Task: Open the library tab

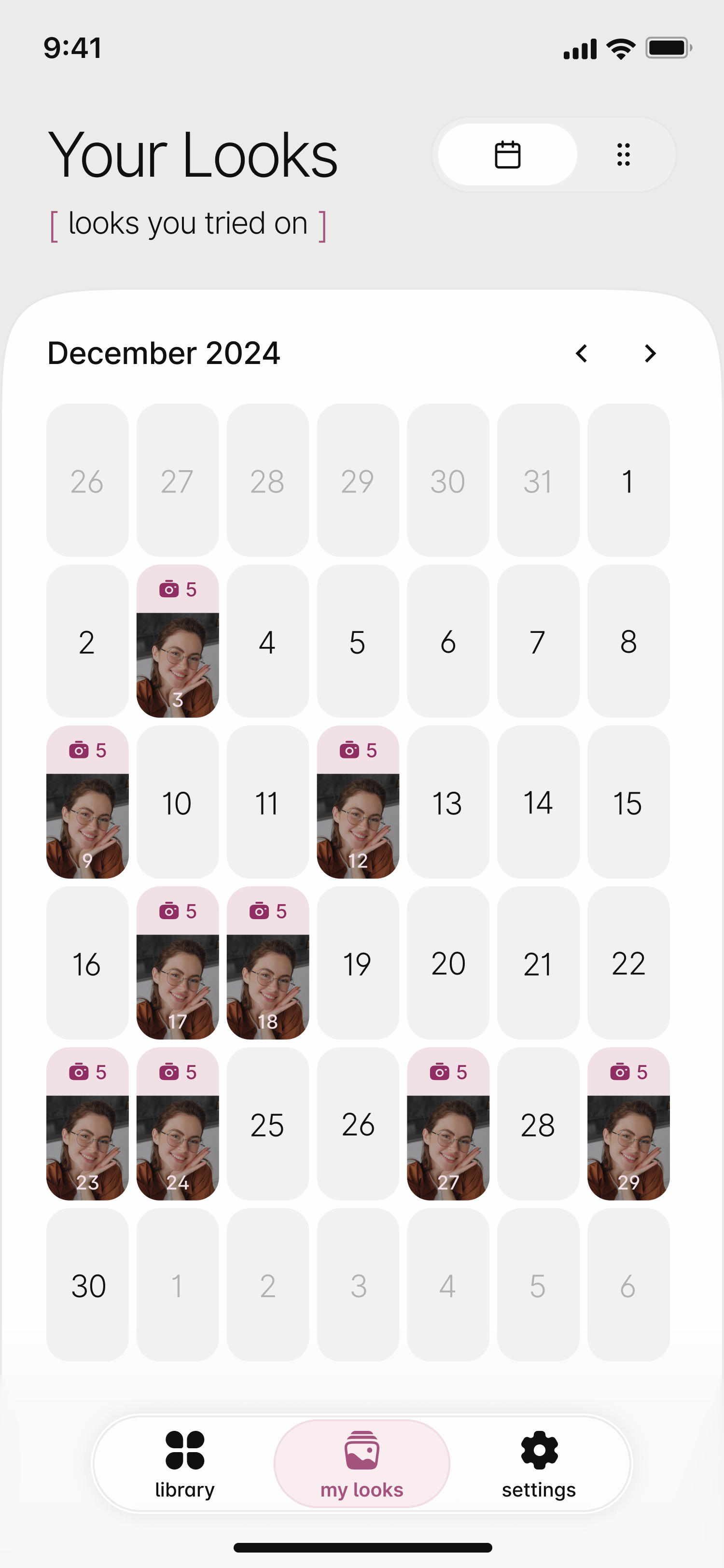Action: (x=185, y=1464)
